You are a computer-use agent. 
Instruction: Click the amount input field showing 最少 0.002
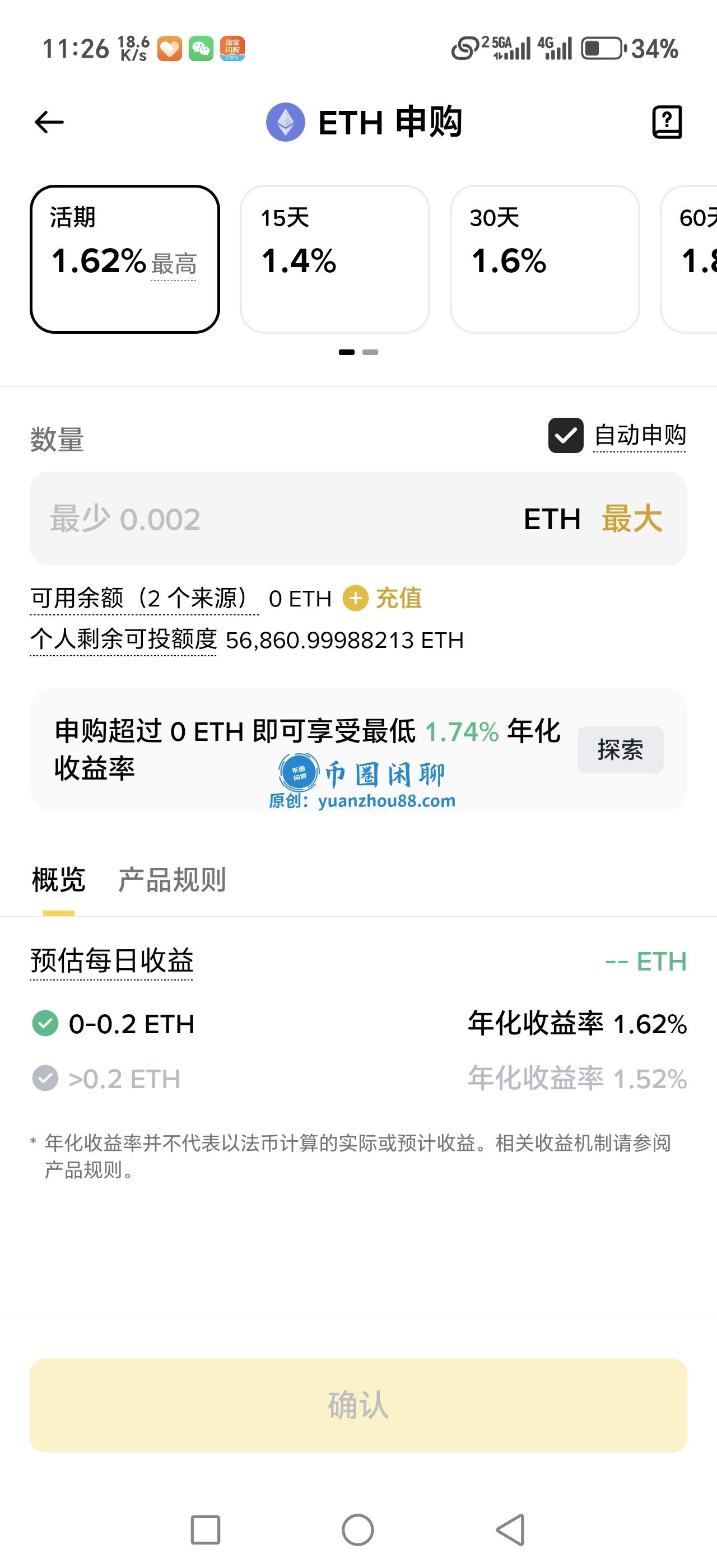coord(244,519)
